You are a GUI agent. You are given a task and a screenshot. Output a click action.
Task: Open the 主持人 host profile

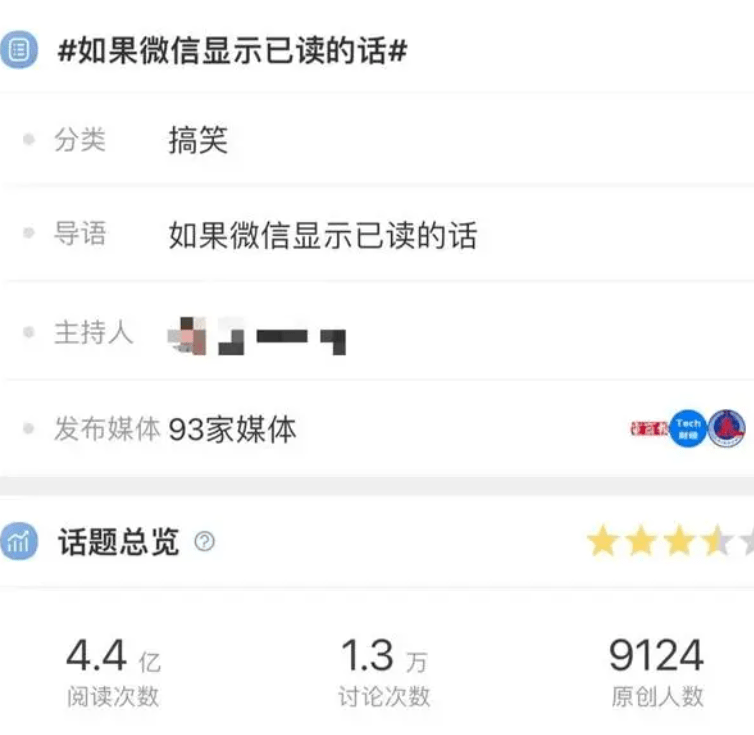[258, 335]
